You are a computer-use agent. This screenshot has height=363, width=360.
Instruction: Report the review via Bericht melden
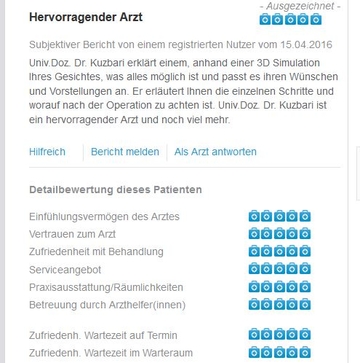tap(125, 152)
